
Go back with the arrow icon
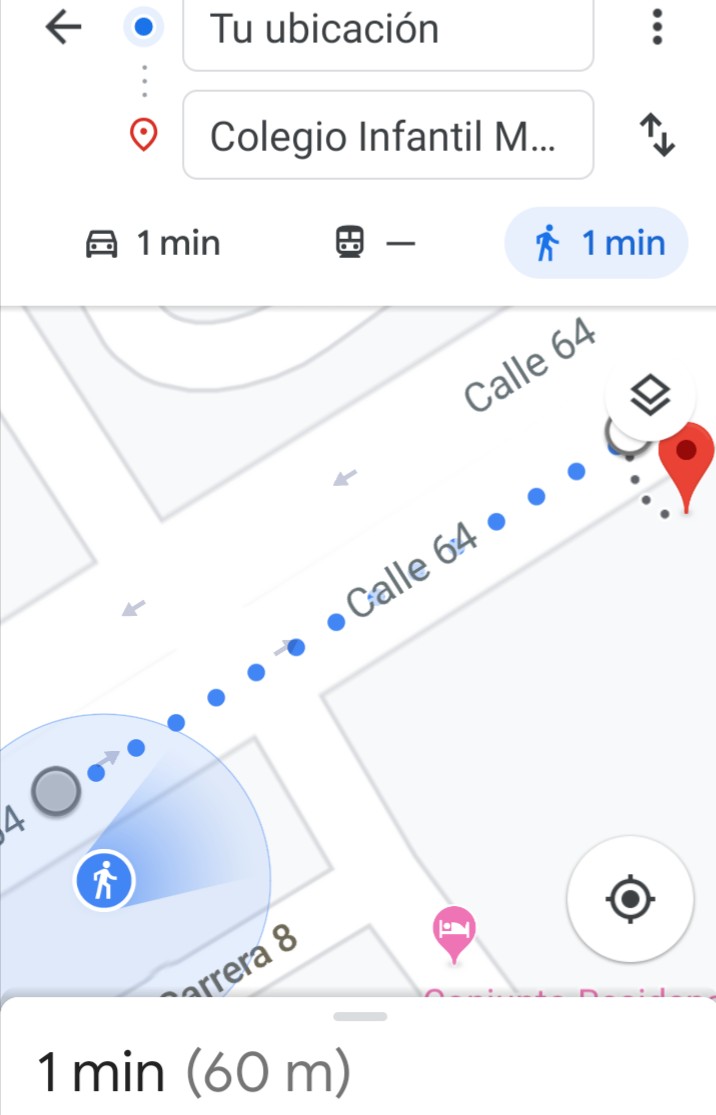[x=63, y=29]
